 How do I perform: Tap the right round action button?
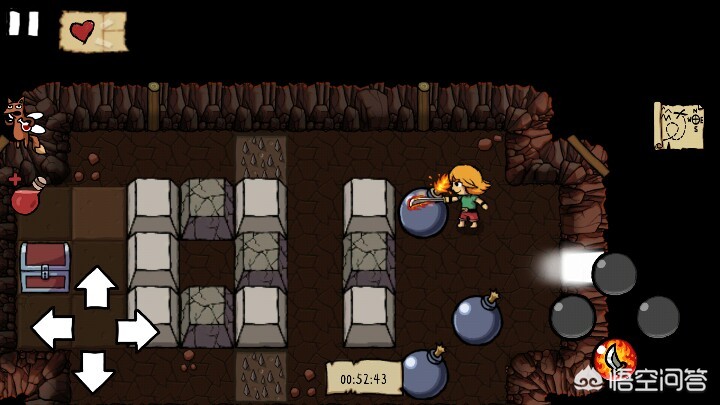(658, 316)
